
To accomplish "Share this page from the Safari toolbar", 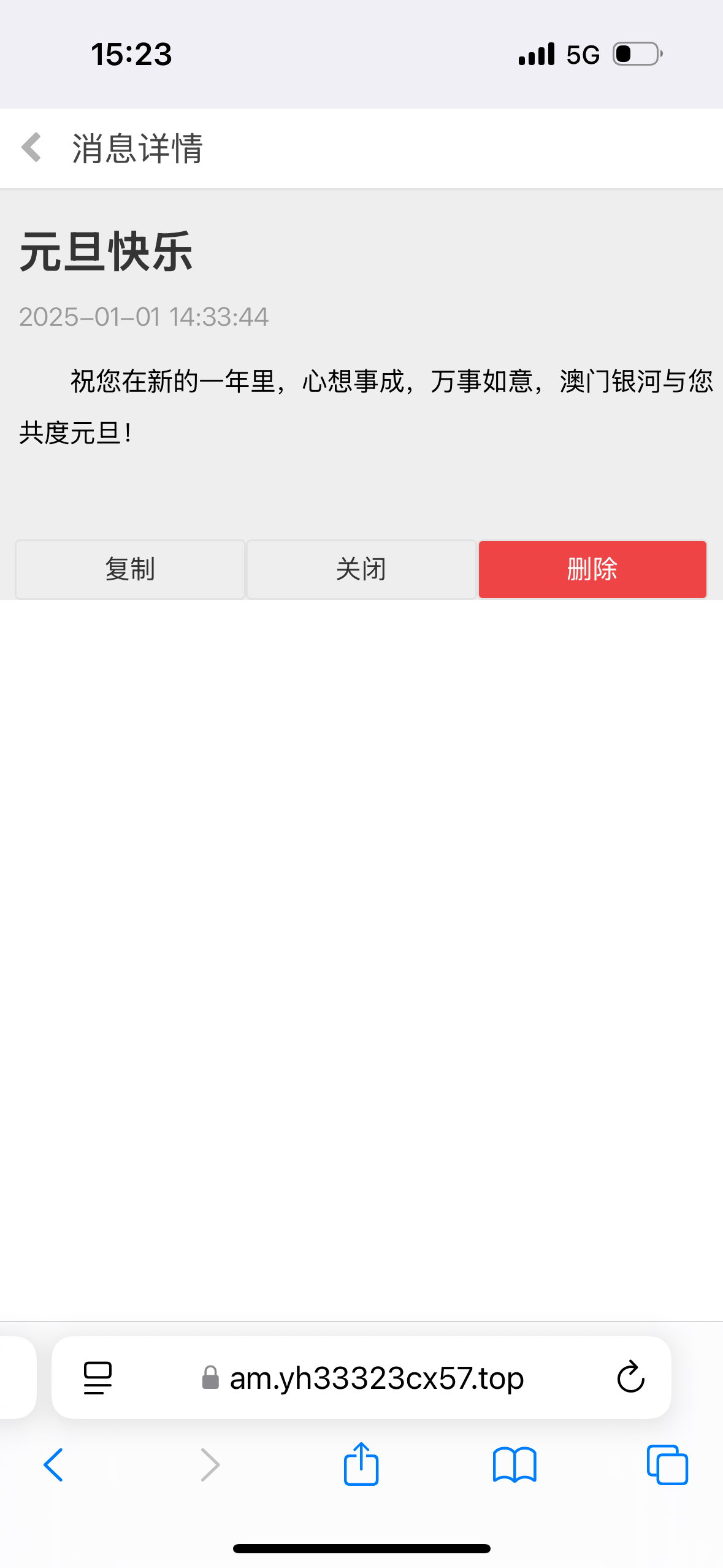I will [361, 1464].
